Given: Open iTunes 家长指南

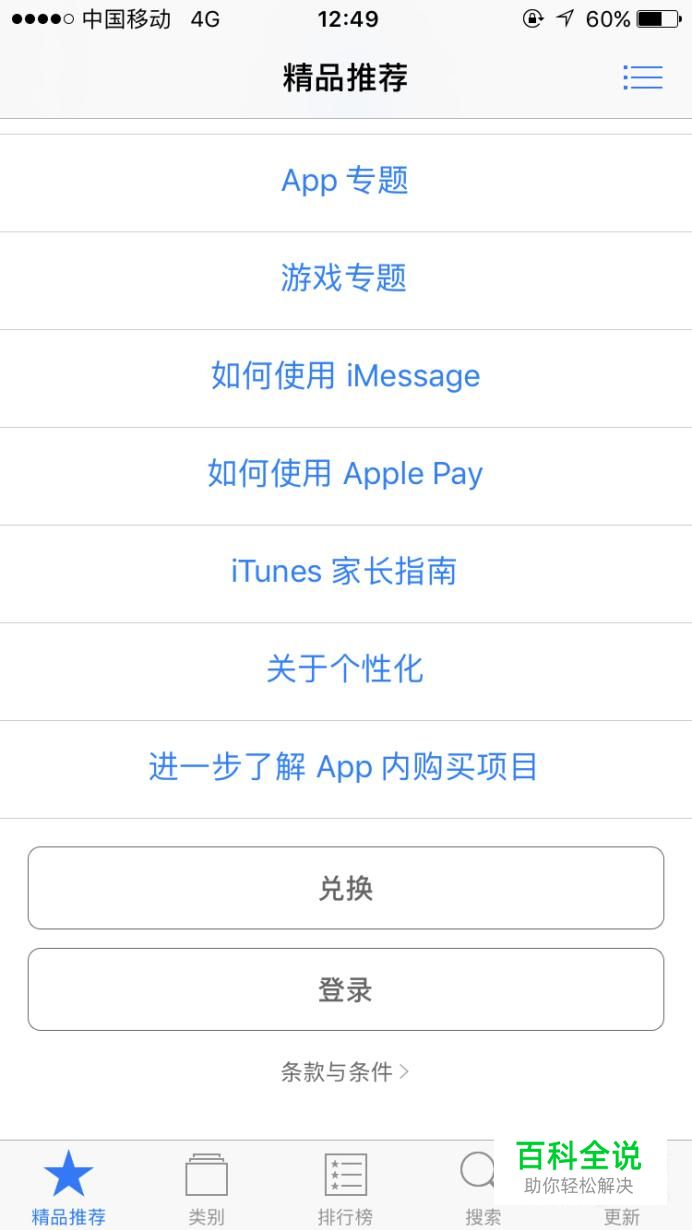Looking at the screenshot, I should (x=345, y=571).
